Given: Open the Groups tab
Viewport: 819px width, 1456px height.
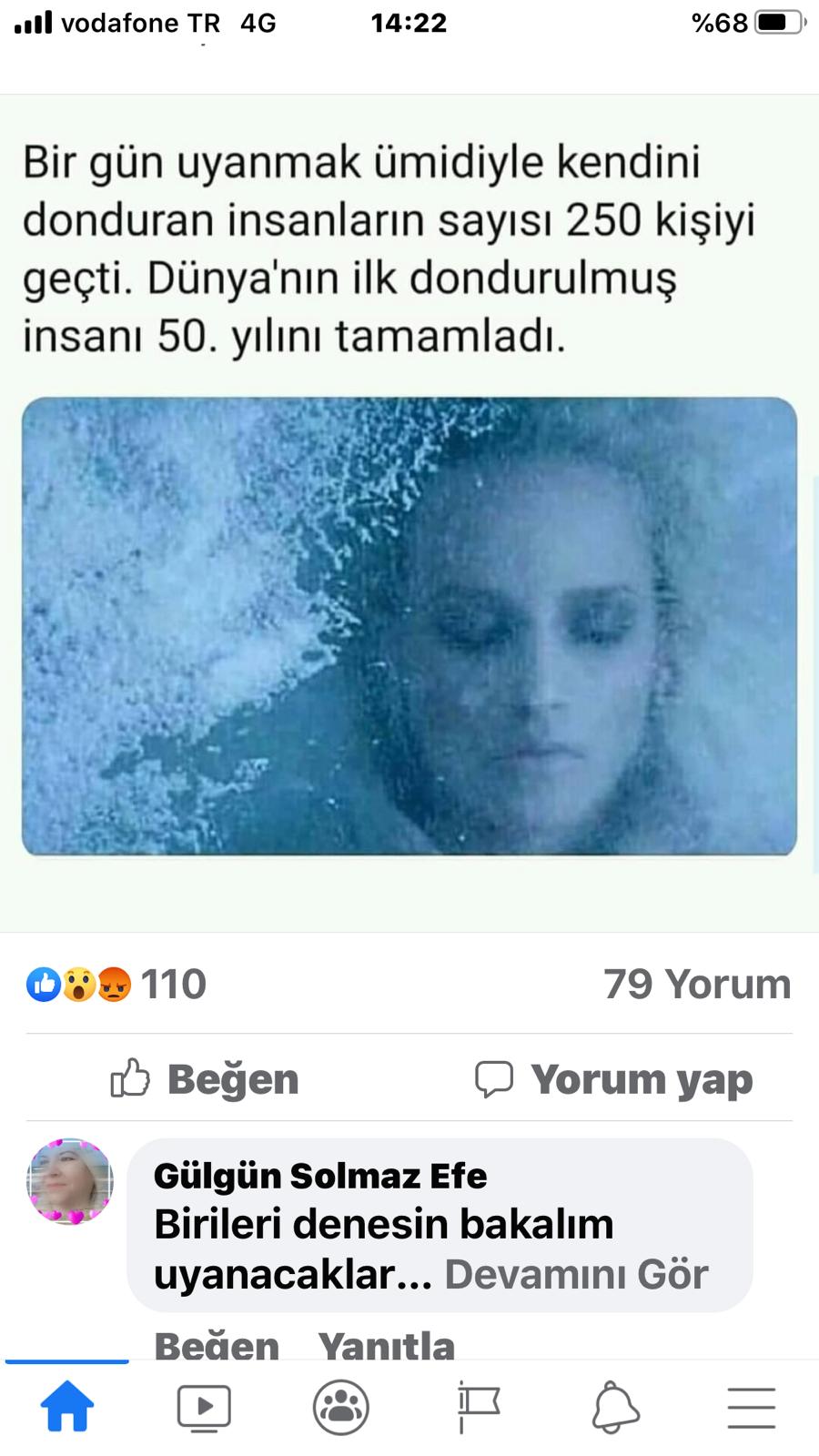Looking at the screenshot, I should pyautogui.click(x=341, y=1408).
